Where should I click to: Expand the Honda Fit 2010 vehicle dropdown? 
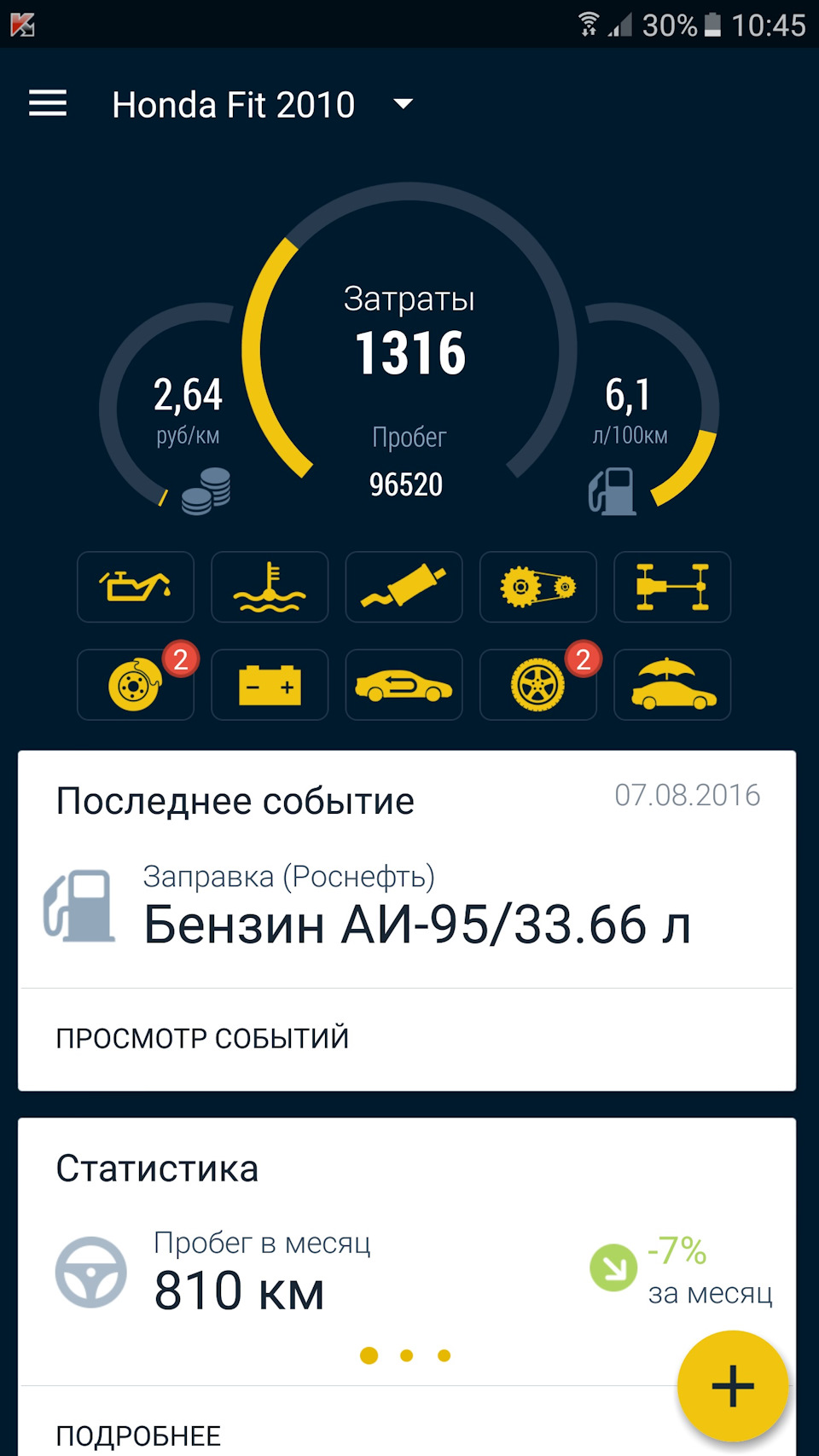[x=403, y=104]
